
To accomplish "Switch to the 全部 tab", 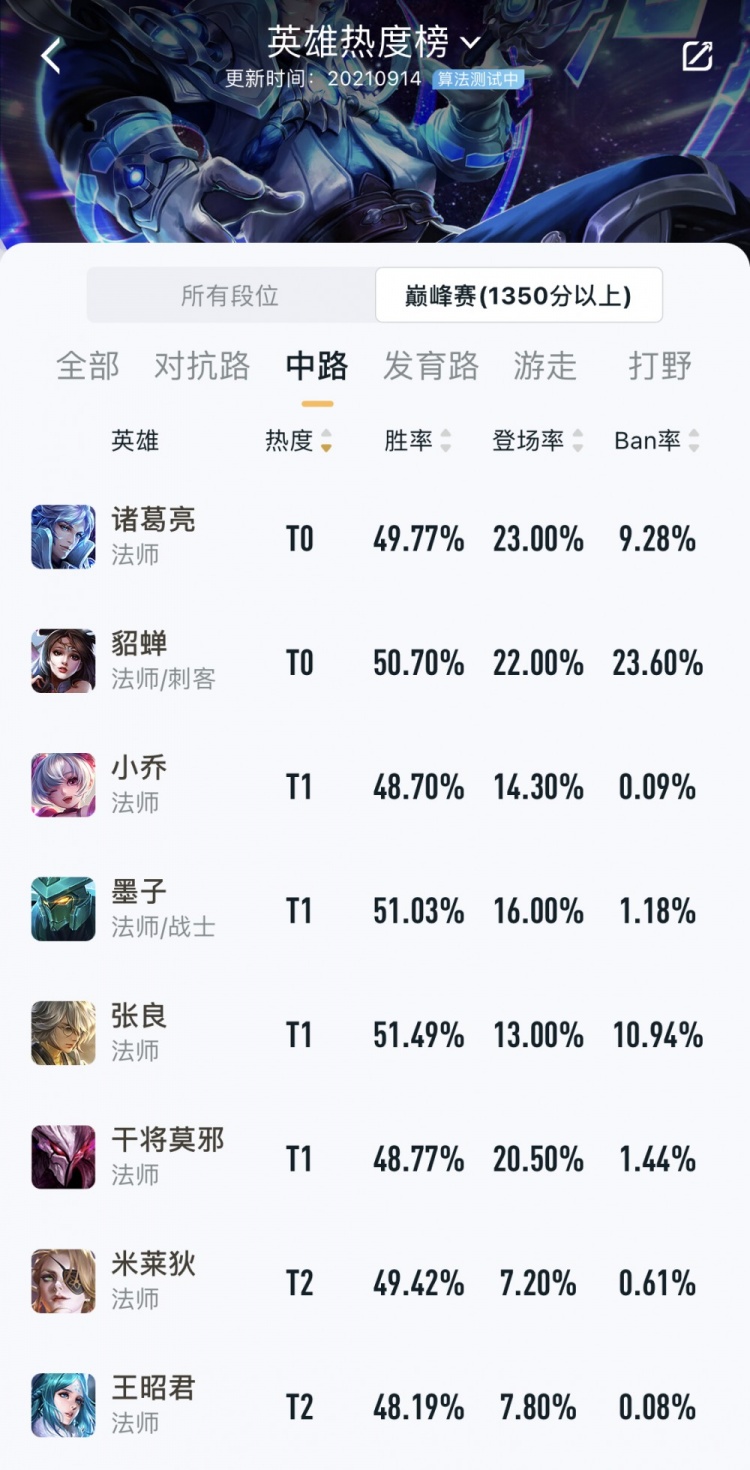I will pos(88,366).
